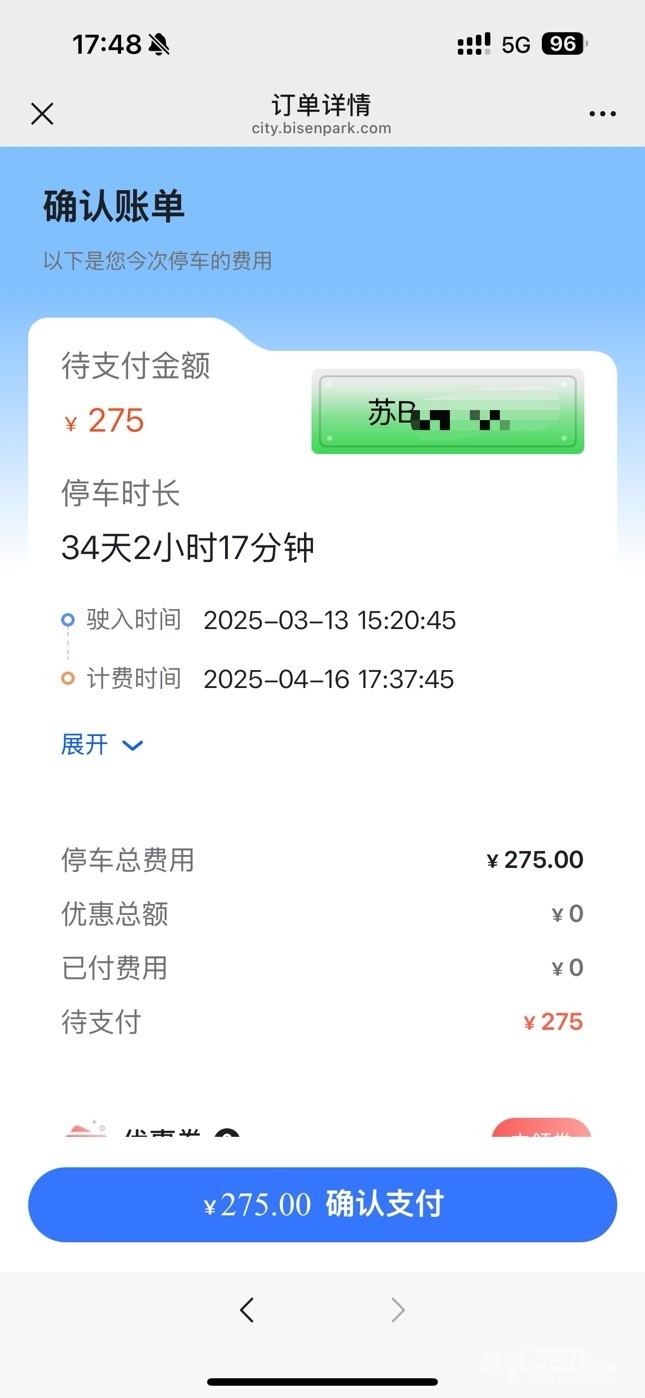645x1398 pixels.
Task: Go back to the previous web page
Action: tap(247, 1310)
